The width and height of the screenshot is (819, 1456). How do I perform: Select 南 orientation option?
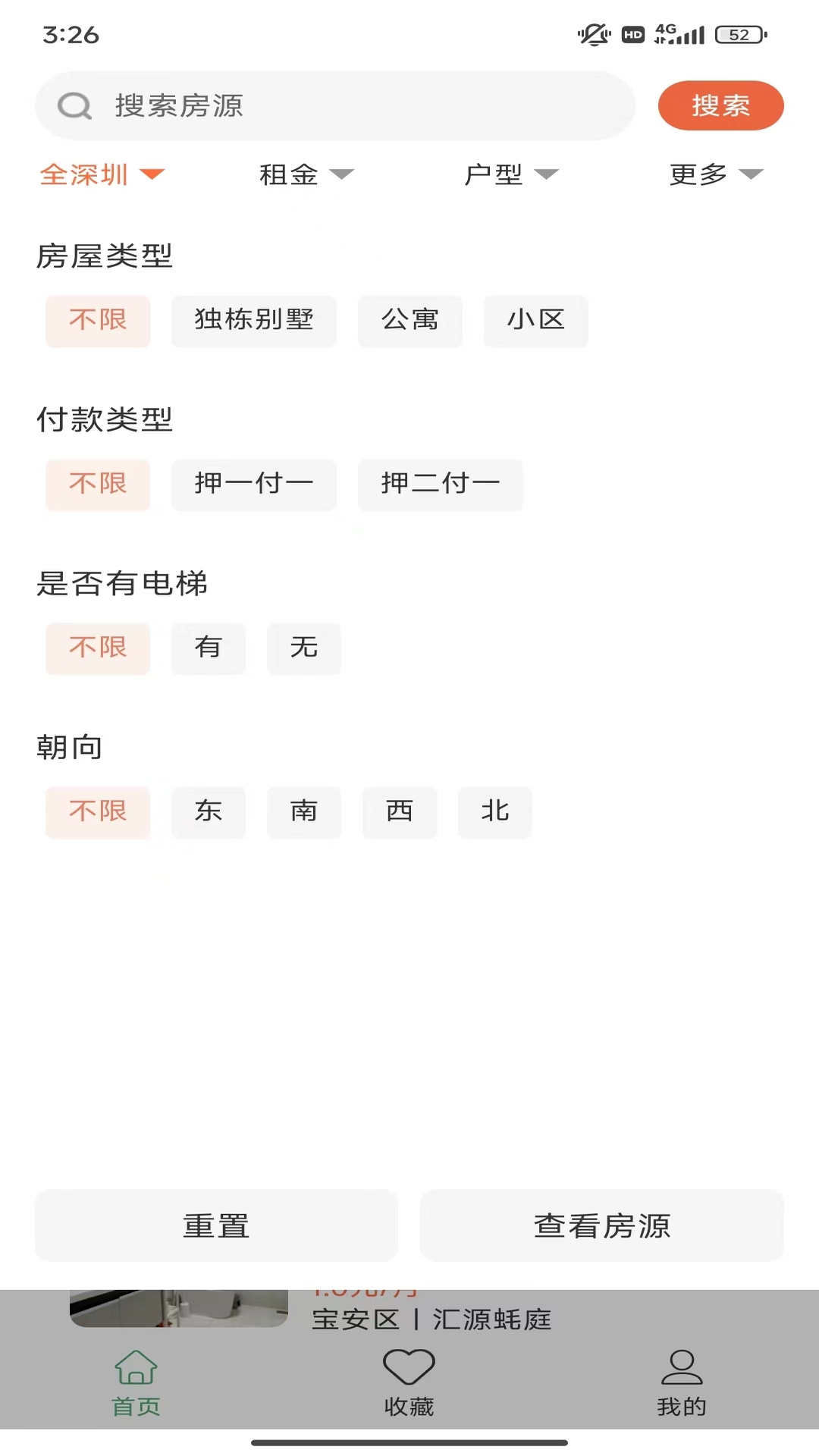303,812
